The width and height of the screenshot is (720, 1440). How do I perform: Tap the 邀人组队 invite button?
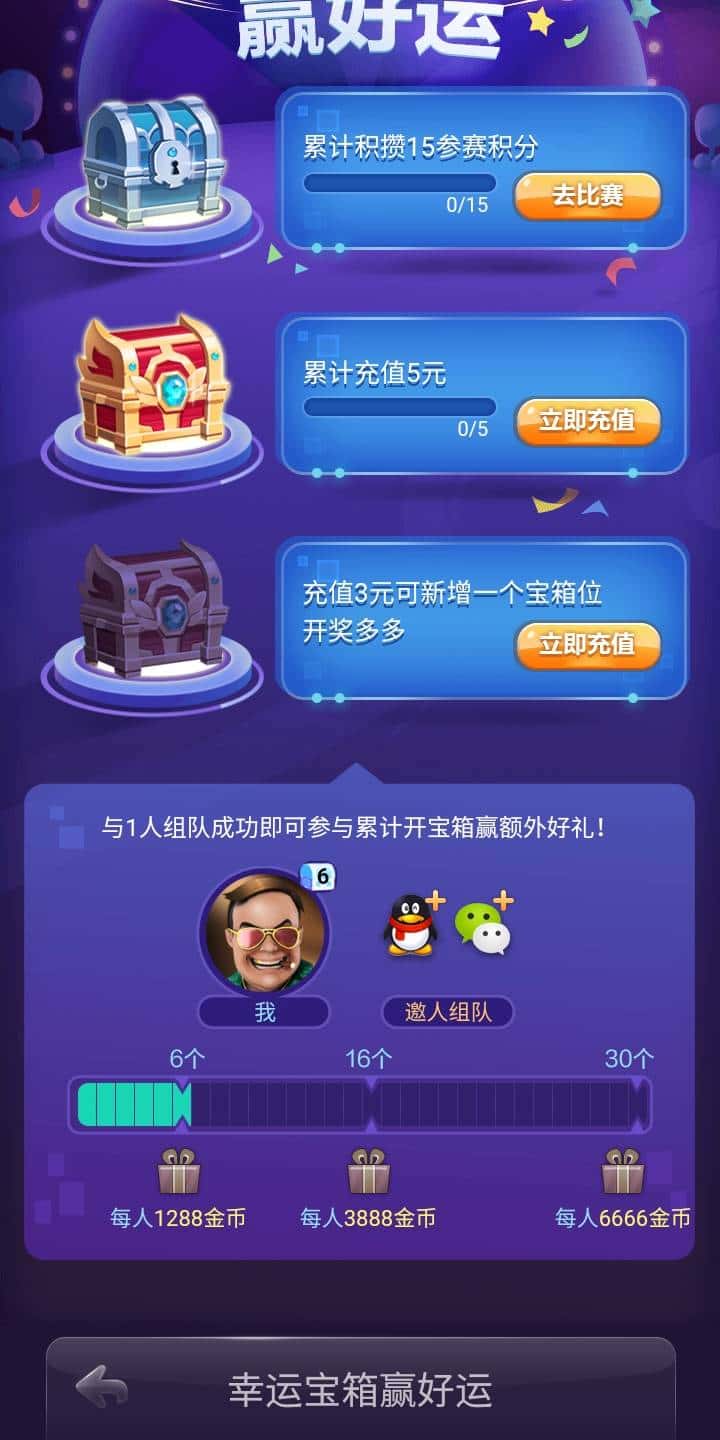click(x=449, y=1013)
